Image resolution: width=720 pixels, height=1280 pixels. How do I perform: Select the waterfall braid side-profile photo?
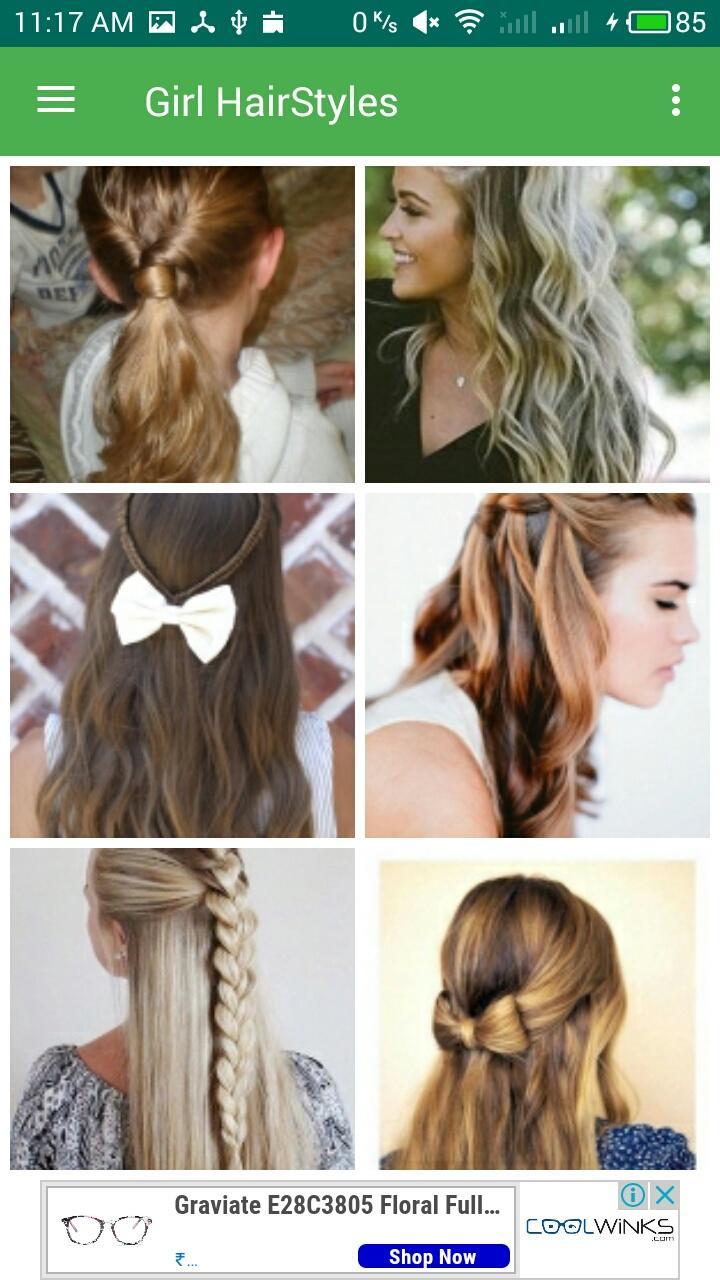click(537, 664)
